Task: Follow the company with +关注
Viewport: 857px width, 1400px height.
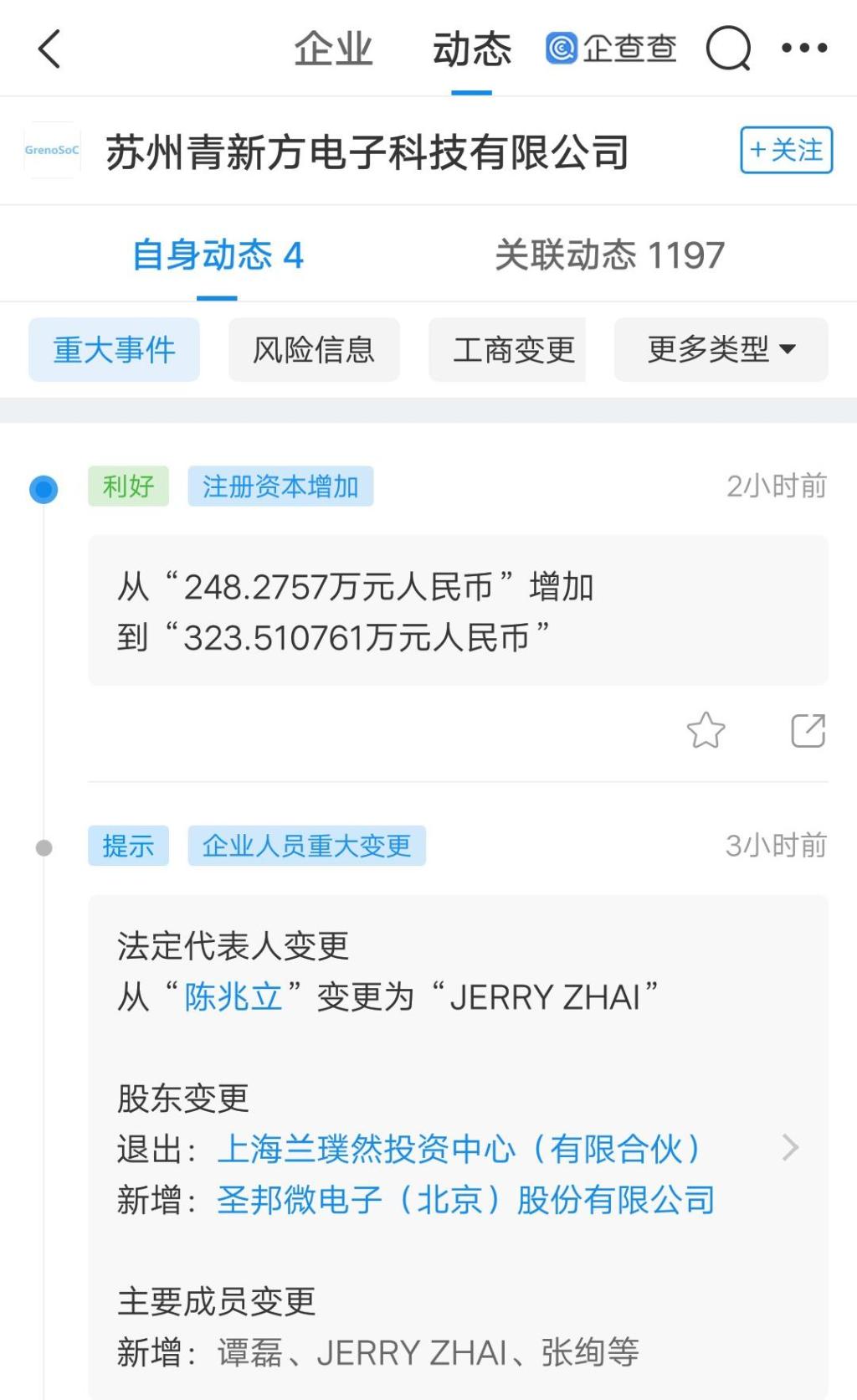Action: 786,150
